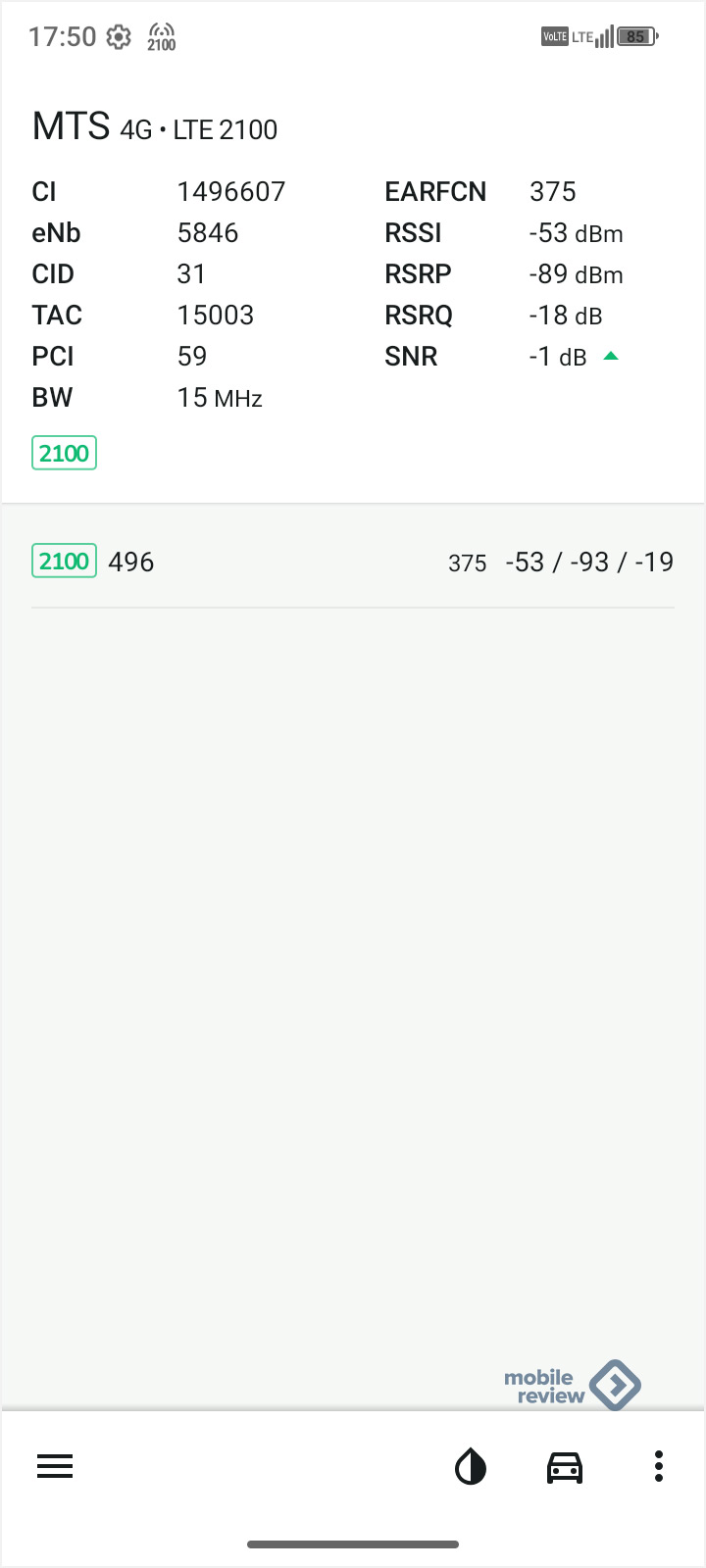Enable drive mode car icon
706x1568 pixels.
tap(565, 1467)
